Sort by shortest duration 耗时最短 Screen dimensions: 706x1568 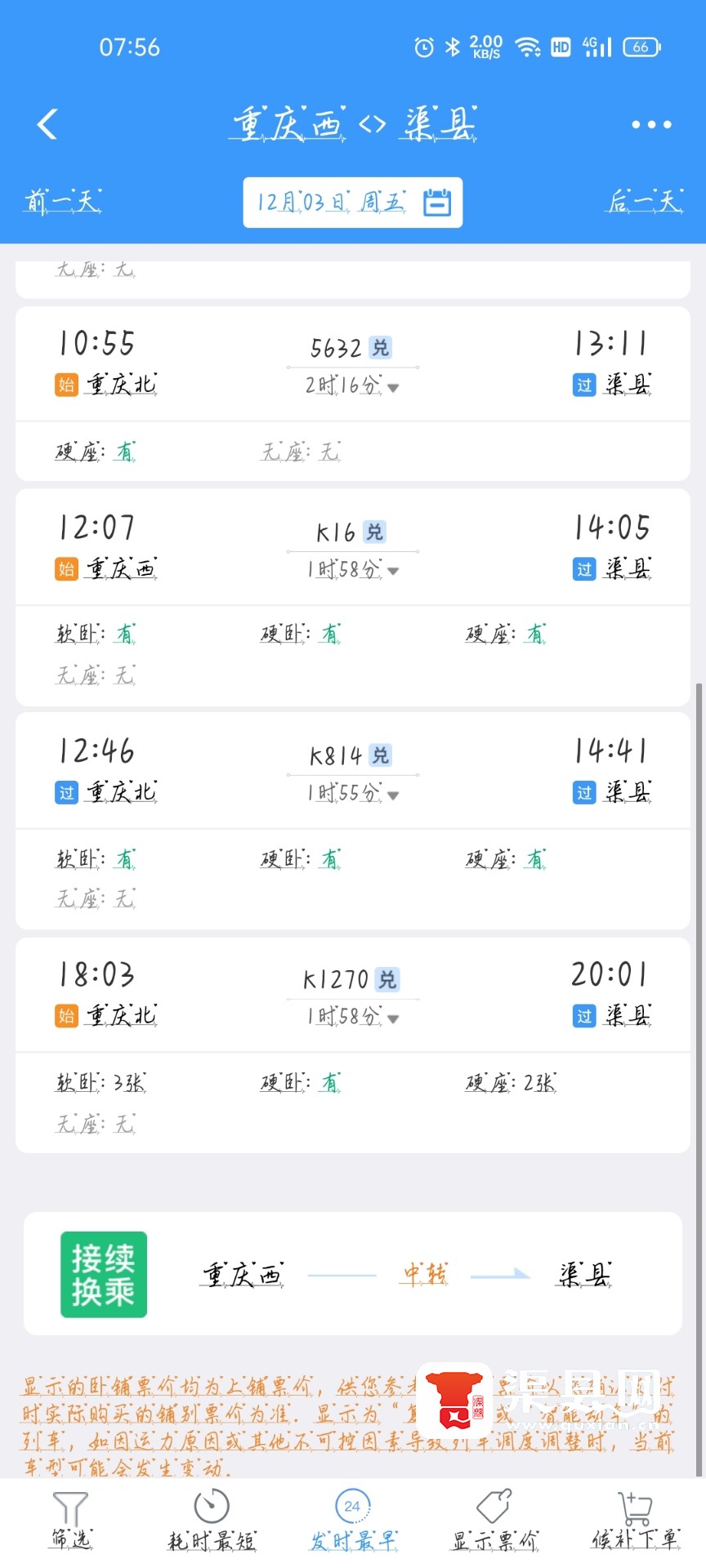tap(212, 1520)
